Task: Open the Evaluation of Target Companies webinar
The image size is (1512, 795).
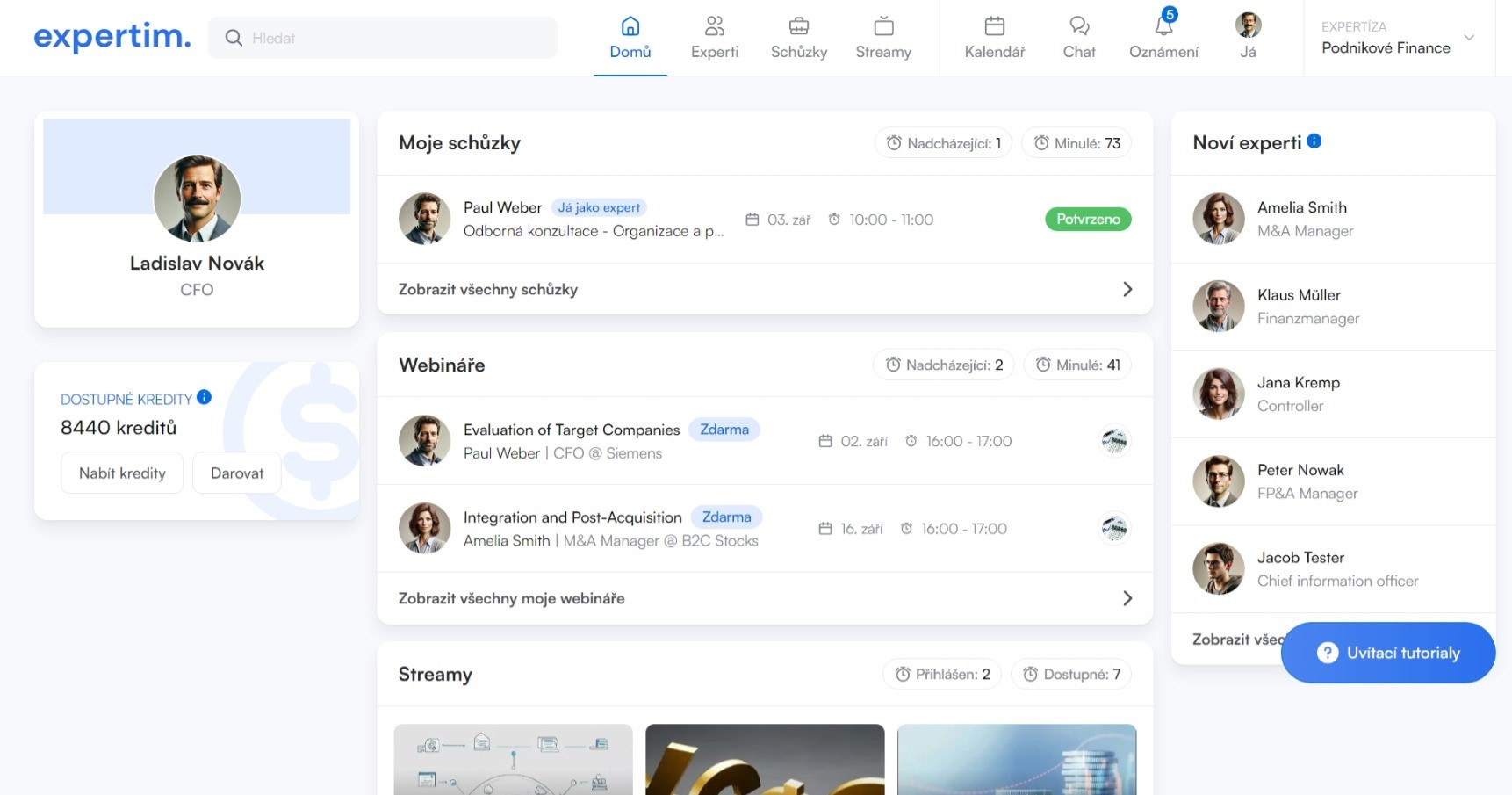Action: [571, 430]
